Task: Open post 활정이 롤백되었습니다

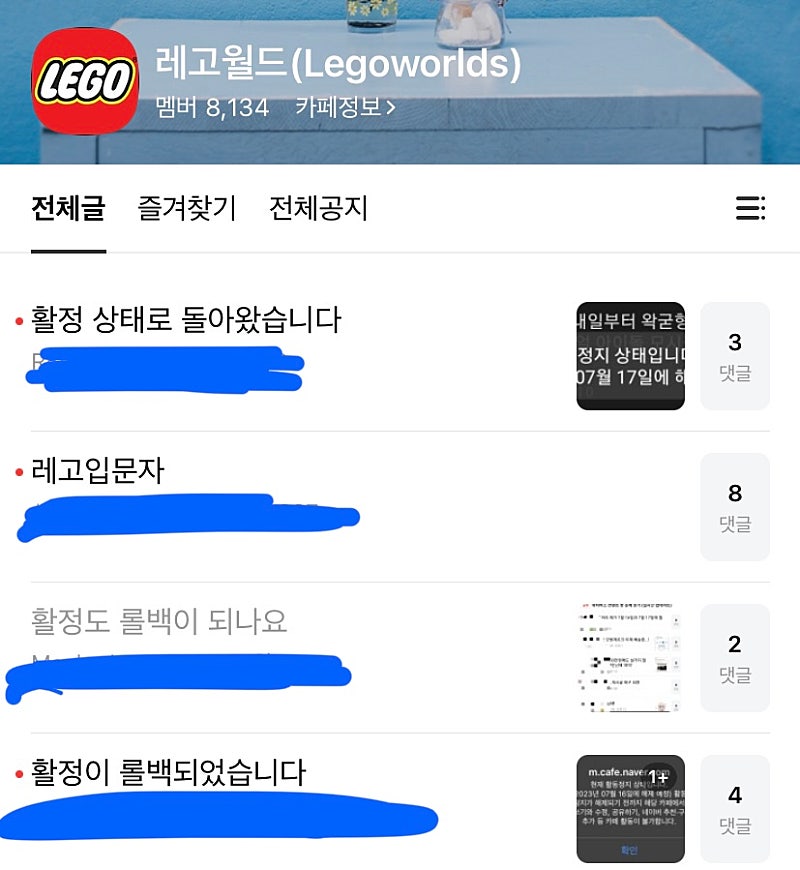Action: (168, 772)
